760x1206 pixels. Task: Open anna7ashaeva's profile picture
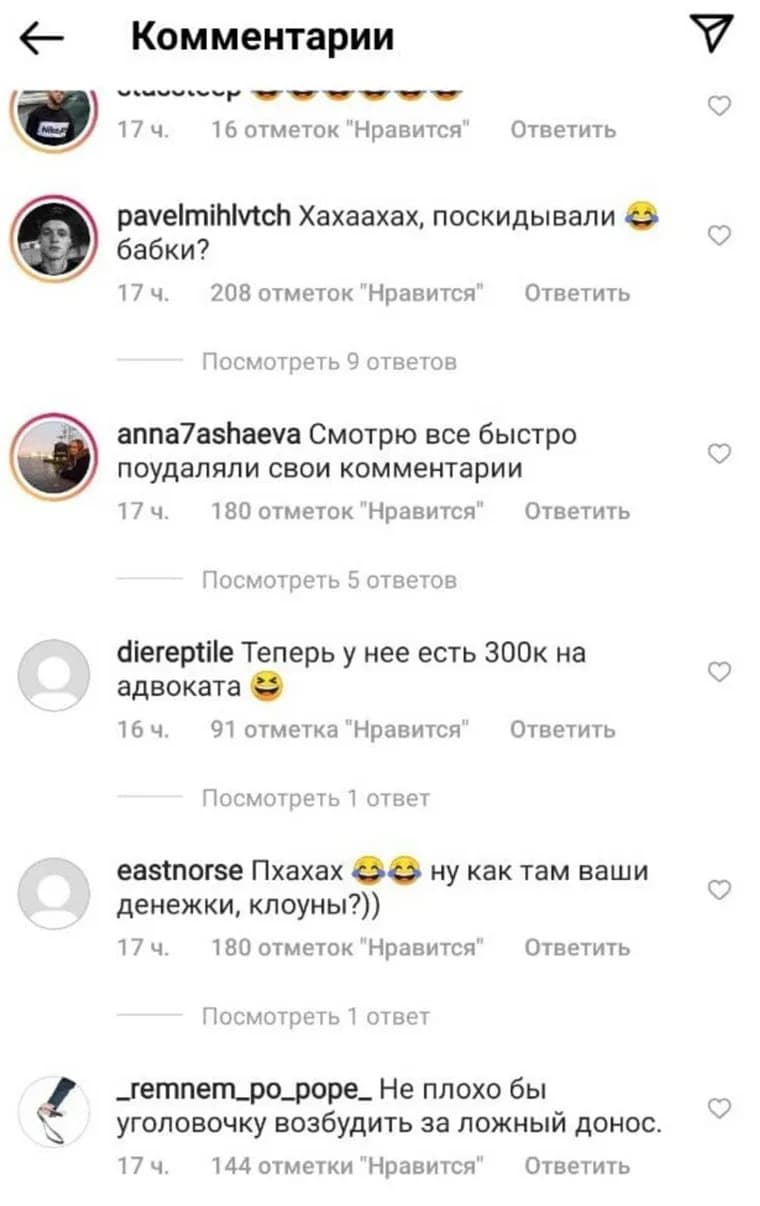tap(55, 455)
